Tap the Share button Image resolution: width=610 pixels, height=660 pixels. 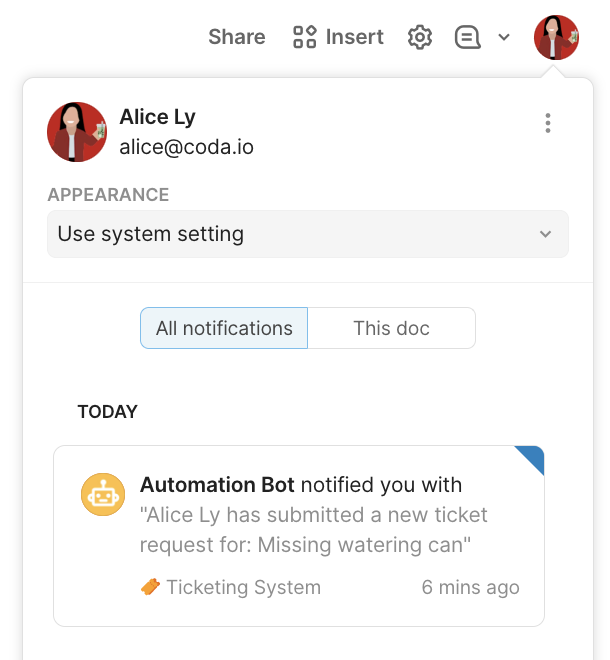click(x=237, y=37)
